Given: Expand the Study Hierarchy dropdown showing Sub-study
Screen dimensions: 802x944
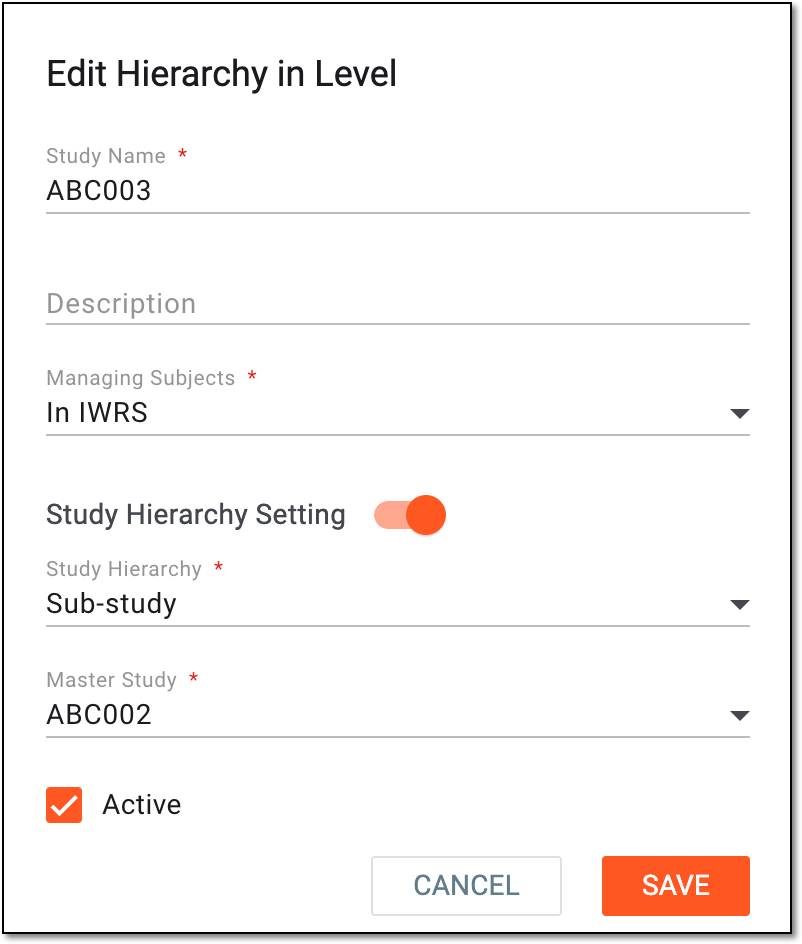Looking at the screenshot, I should [740, 604].
